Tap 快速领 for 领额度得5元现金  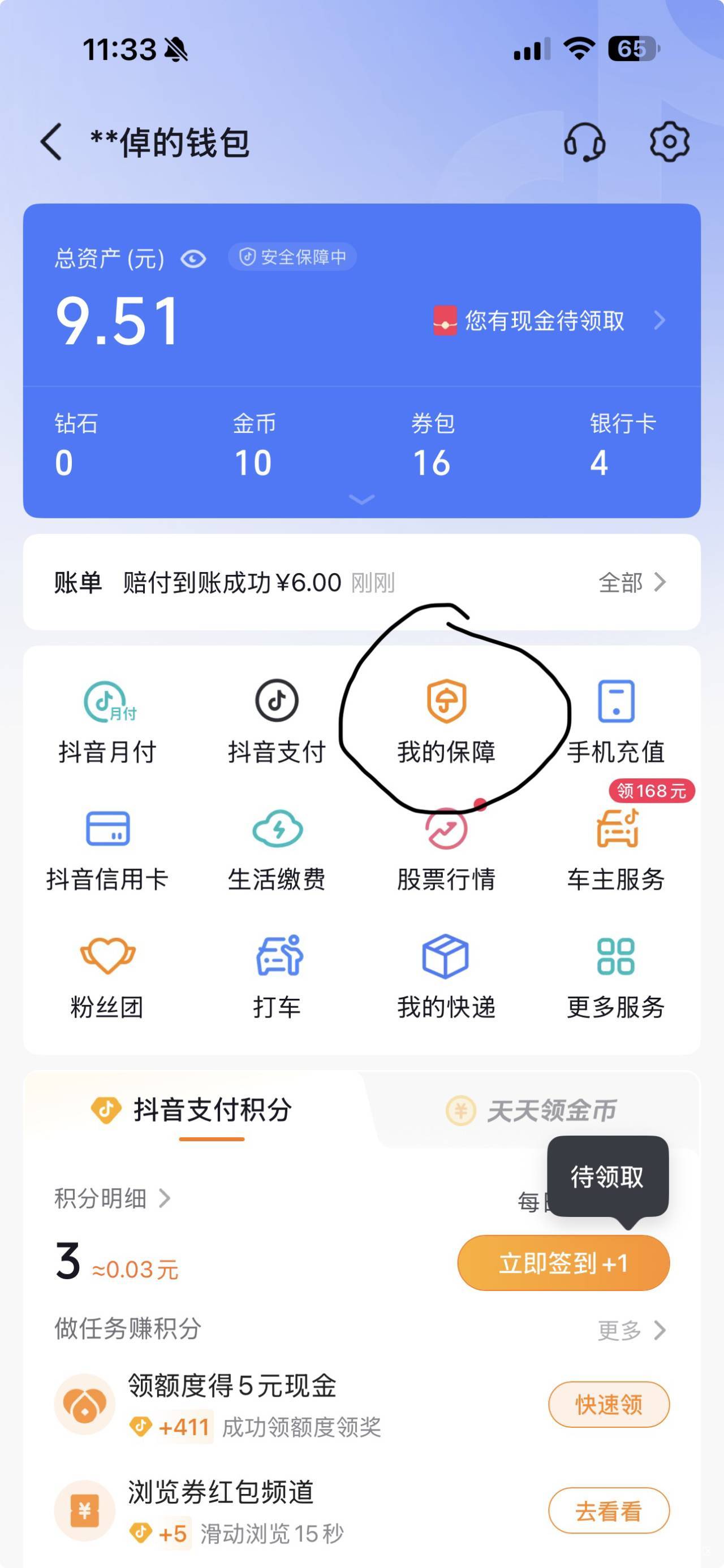pyautogui.click(x=608, y=1405)
